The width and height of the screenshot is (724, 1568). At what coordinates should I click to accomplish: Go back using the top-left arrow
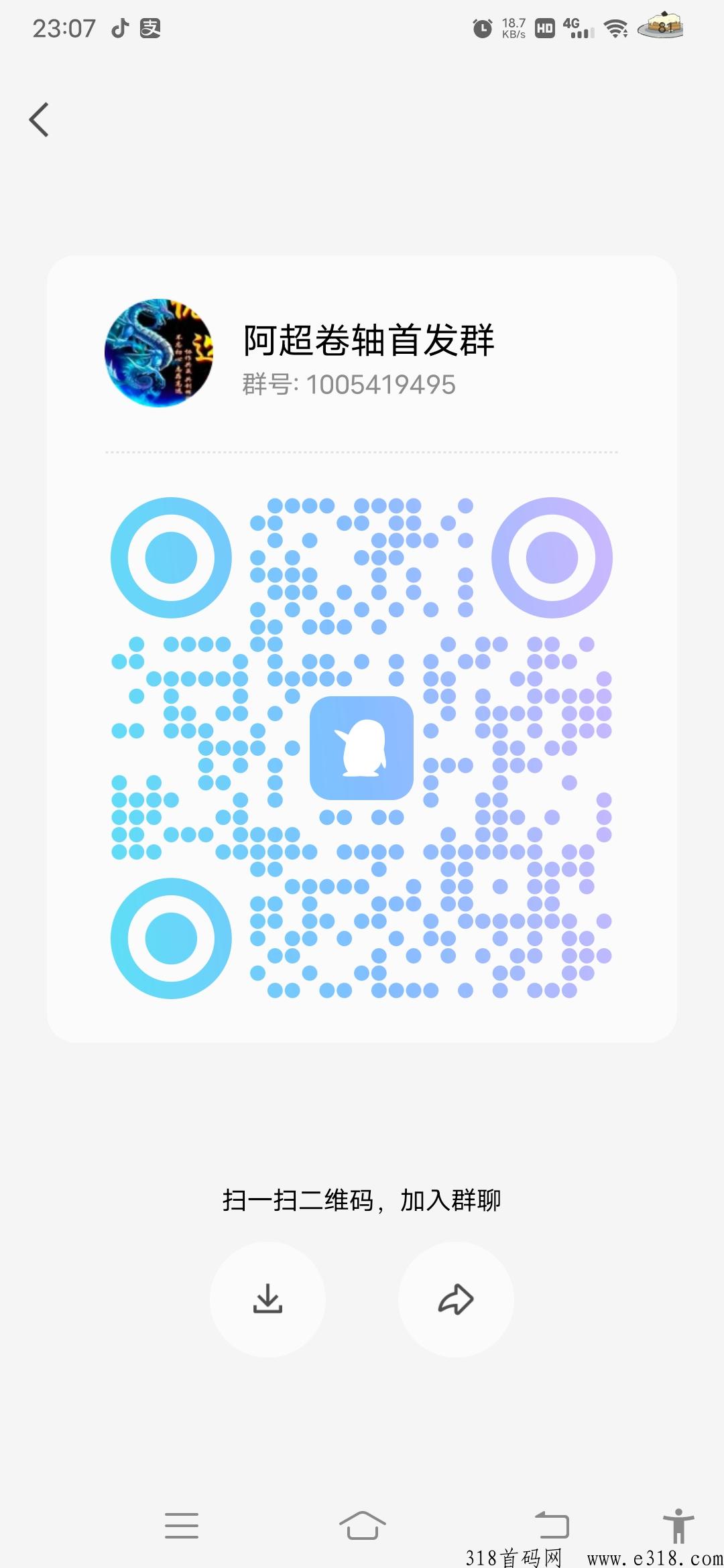39,120
